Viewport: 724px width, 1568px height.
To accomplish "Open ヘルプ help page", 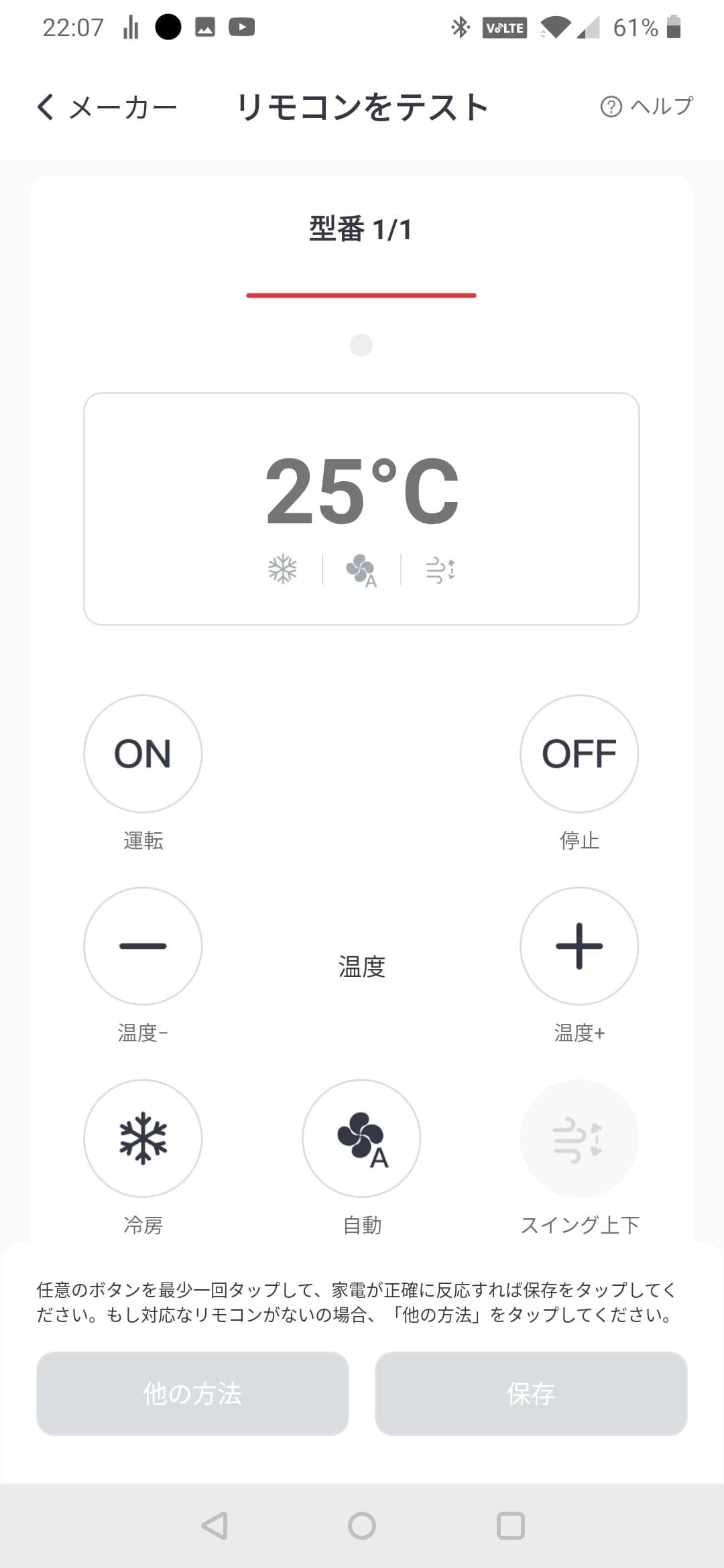I will [647, 107].
